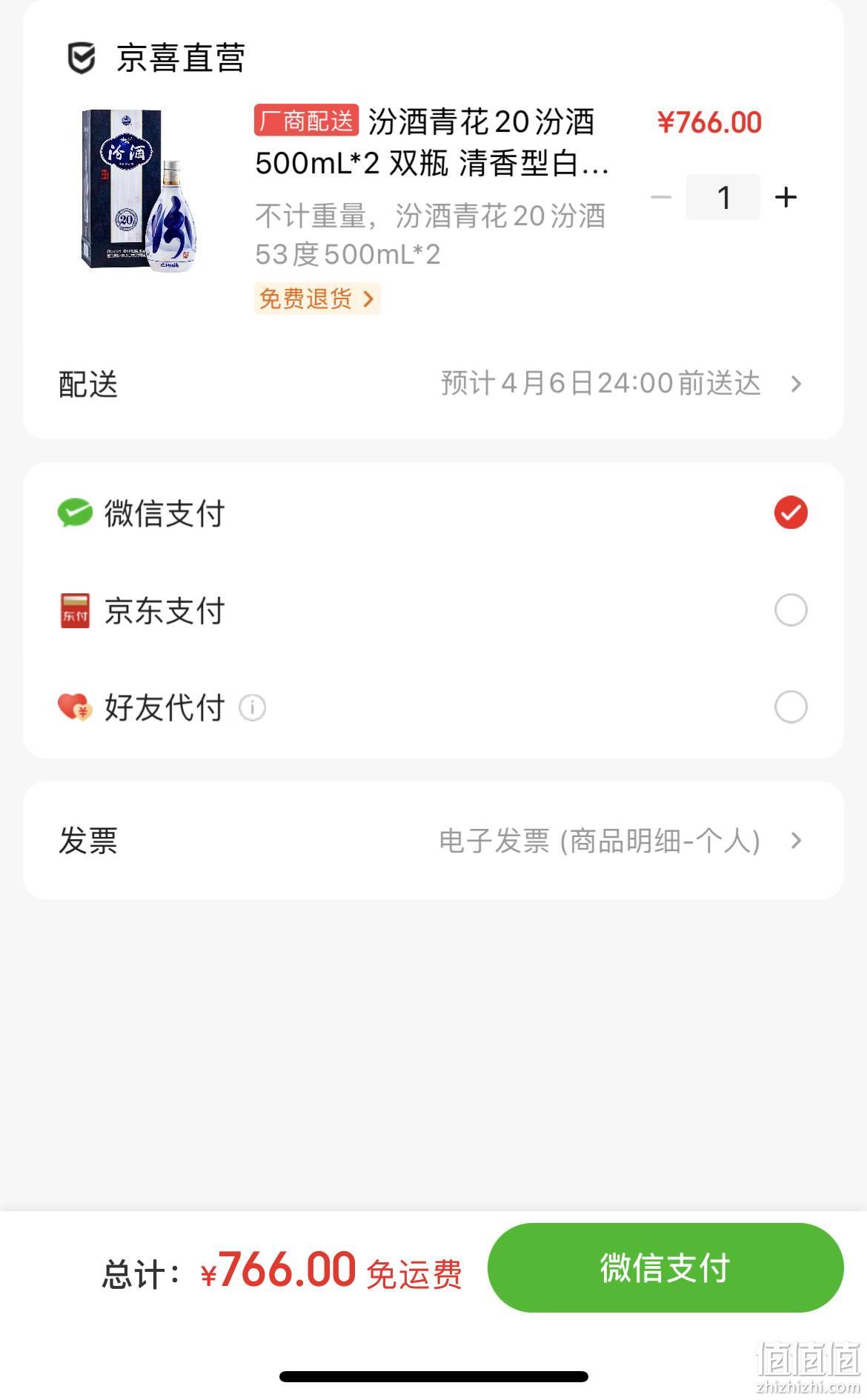Image resolution: width=867 pixels, height=1400 pixels.
Task: Decrease quantity with the minus button
Action: [661, 197]
